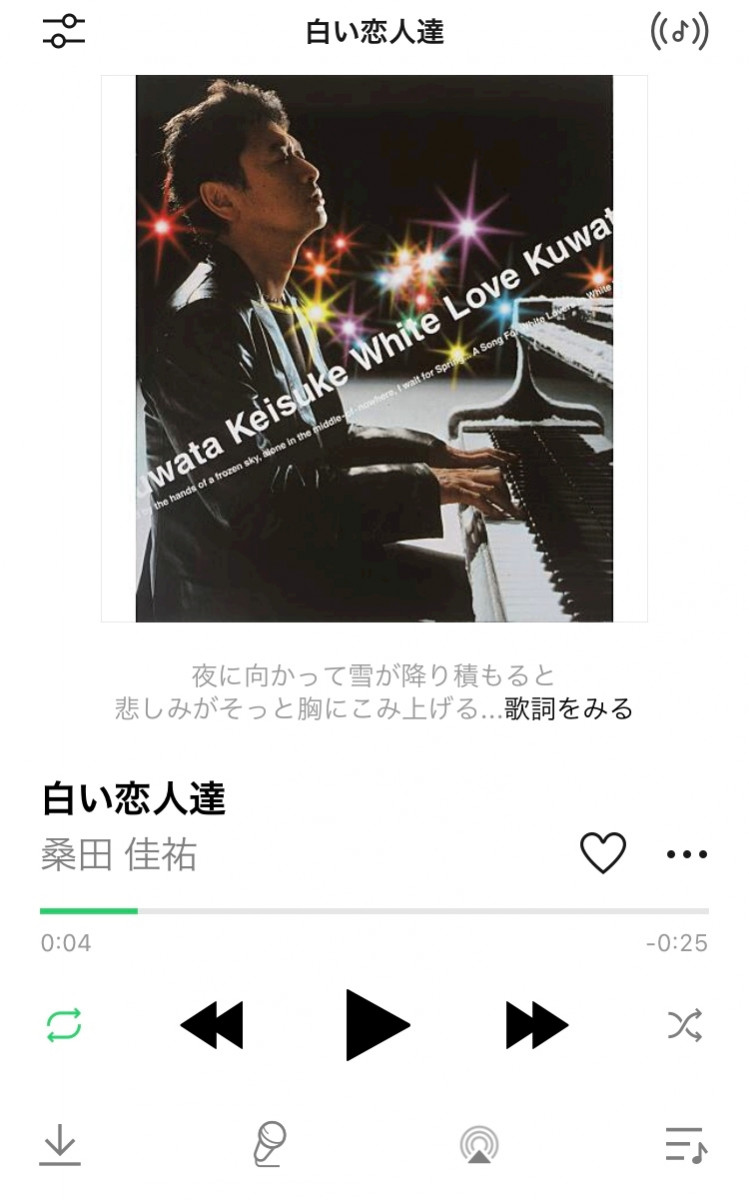Skip back to previous track
The height and width of the screenshot is (1200, 749).
[x=212, y=1025]
